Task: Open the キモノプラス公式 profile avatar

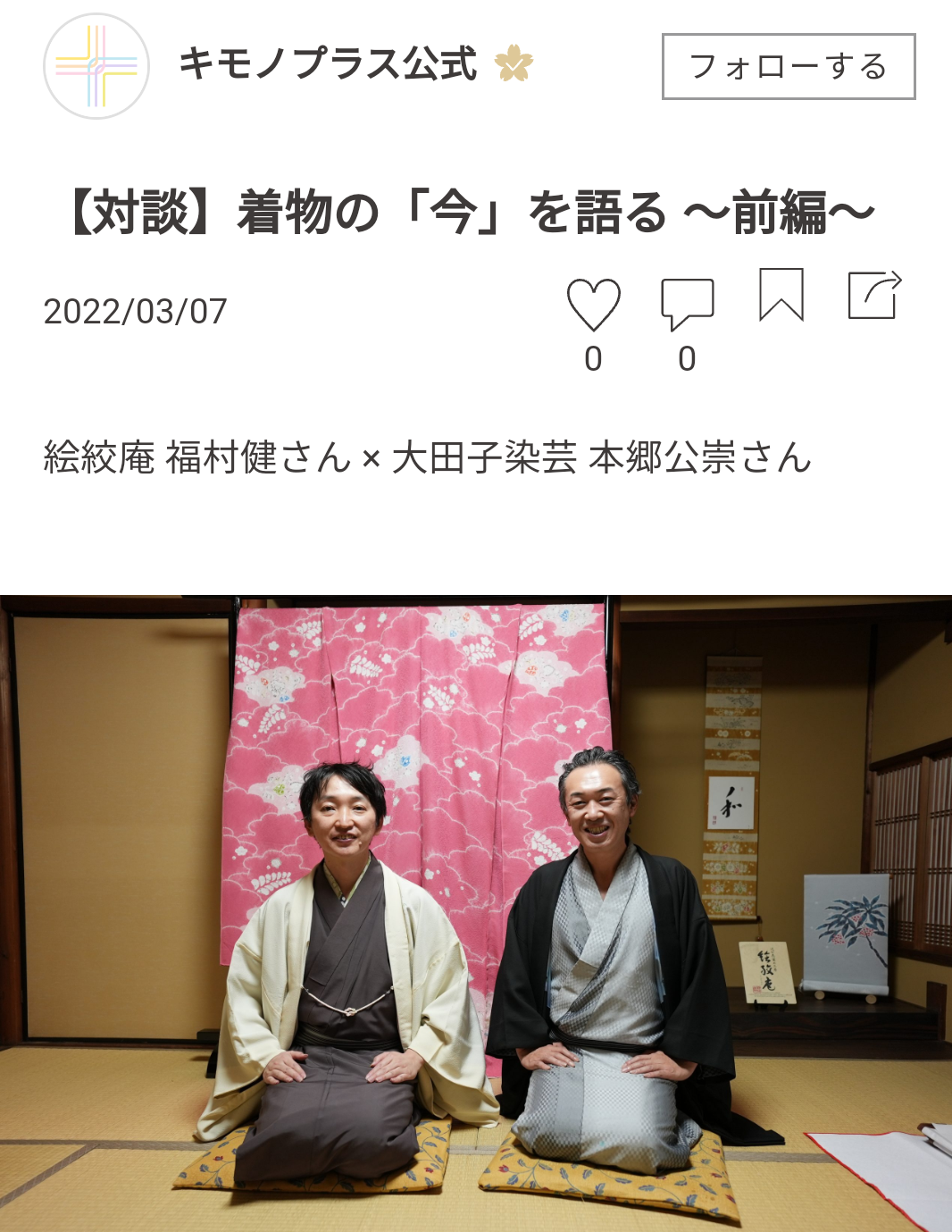Action: [x=96, y=66]
